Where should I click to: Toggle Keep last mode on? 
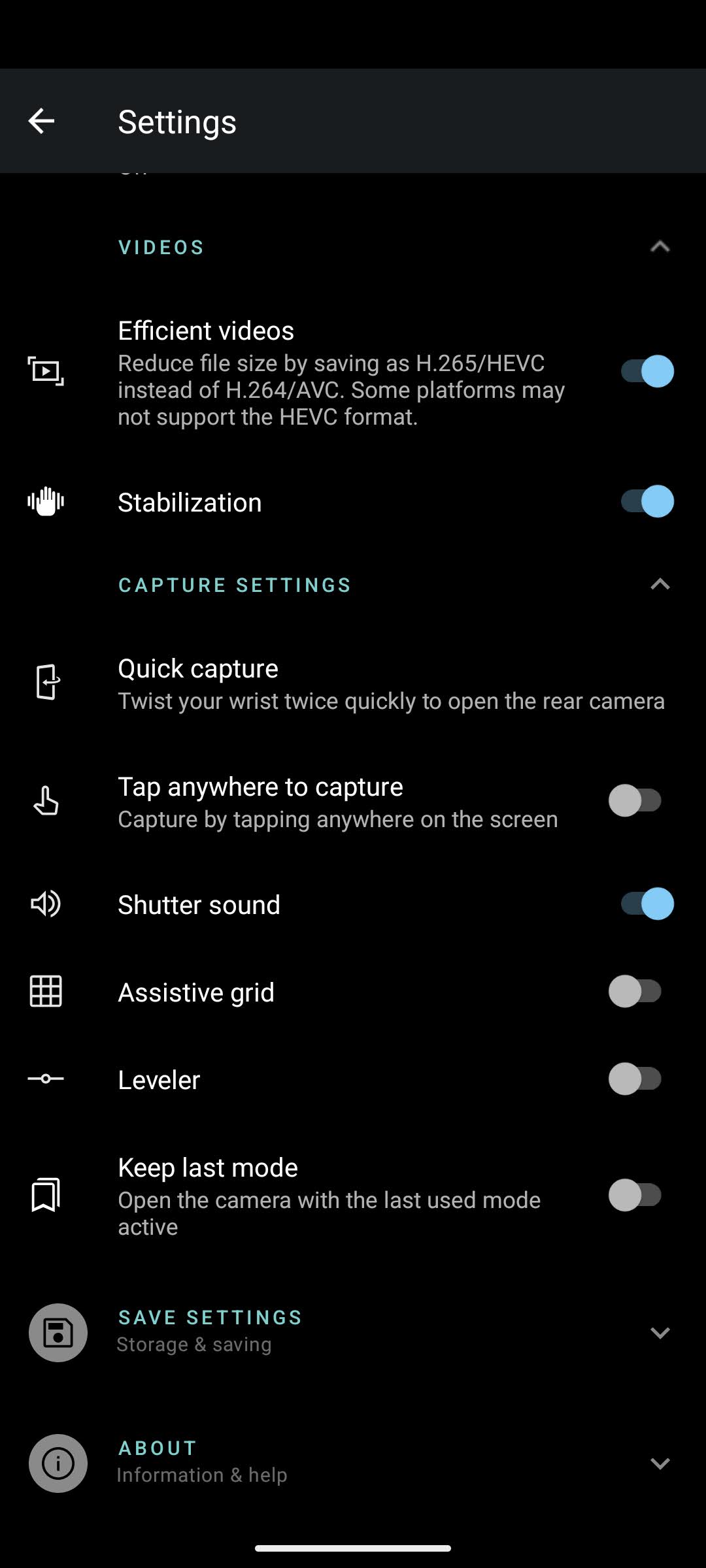[635, 1196]
